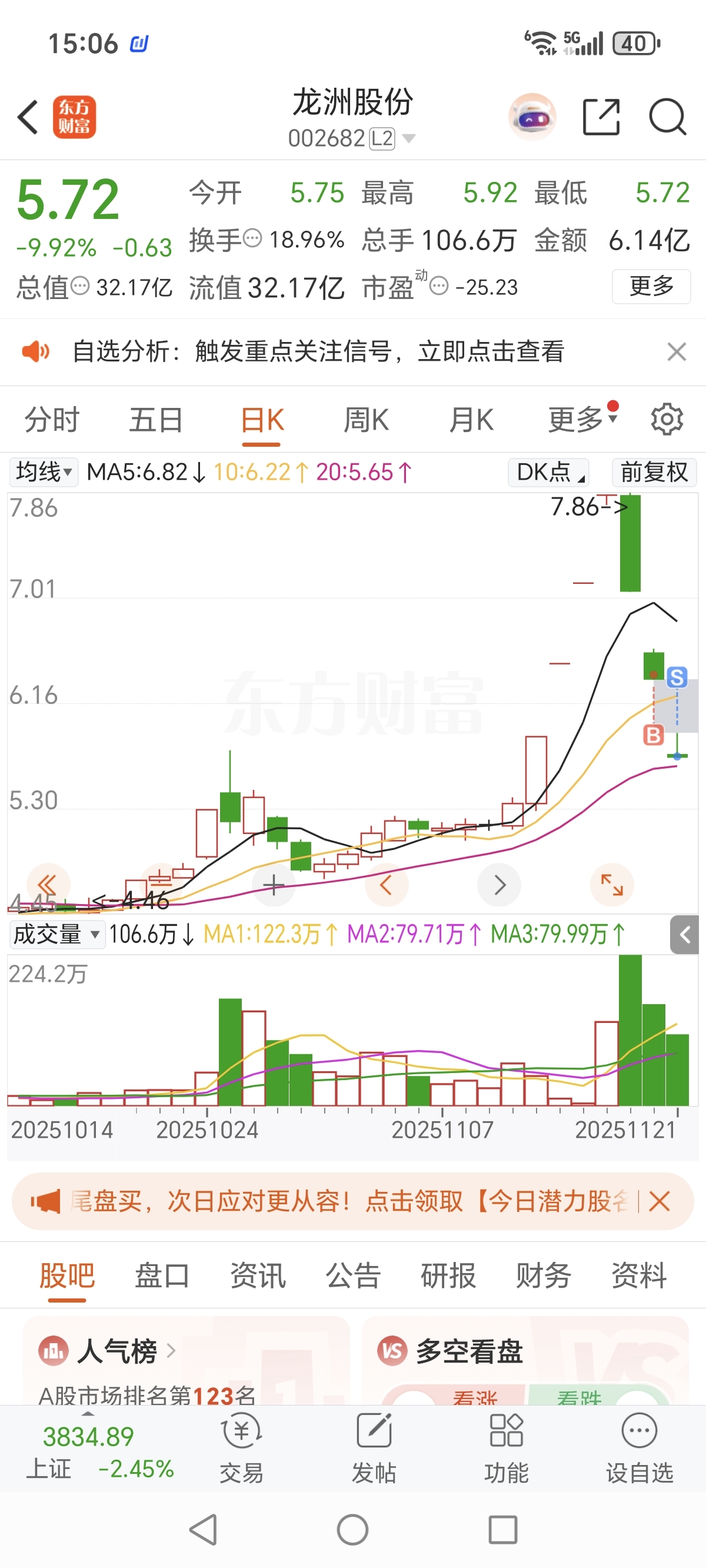Open stock search

click(x=667, y=117)
